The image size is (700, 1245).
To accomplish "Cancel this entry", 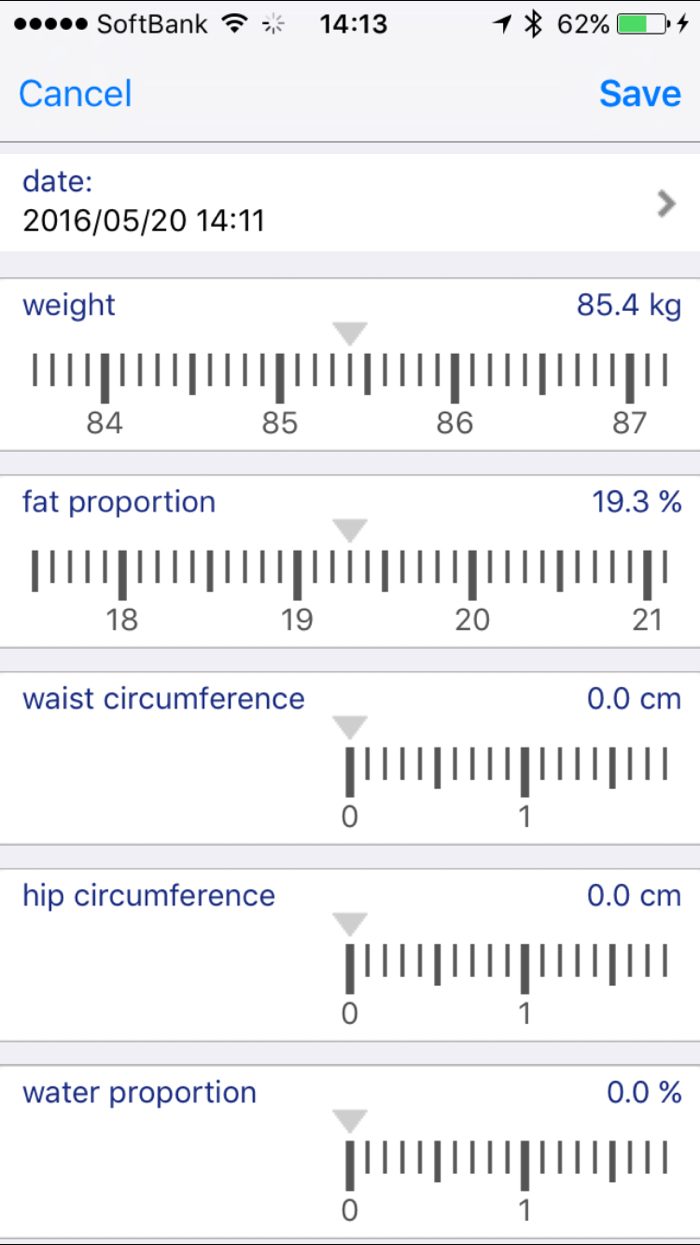I will point(75,93).
